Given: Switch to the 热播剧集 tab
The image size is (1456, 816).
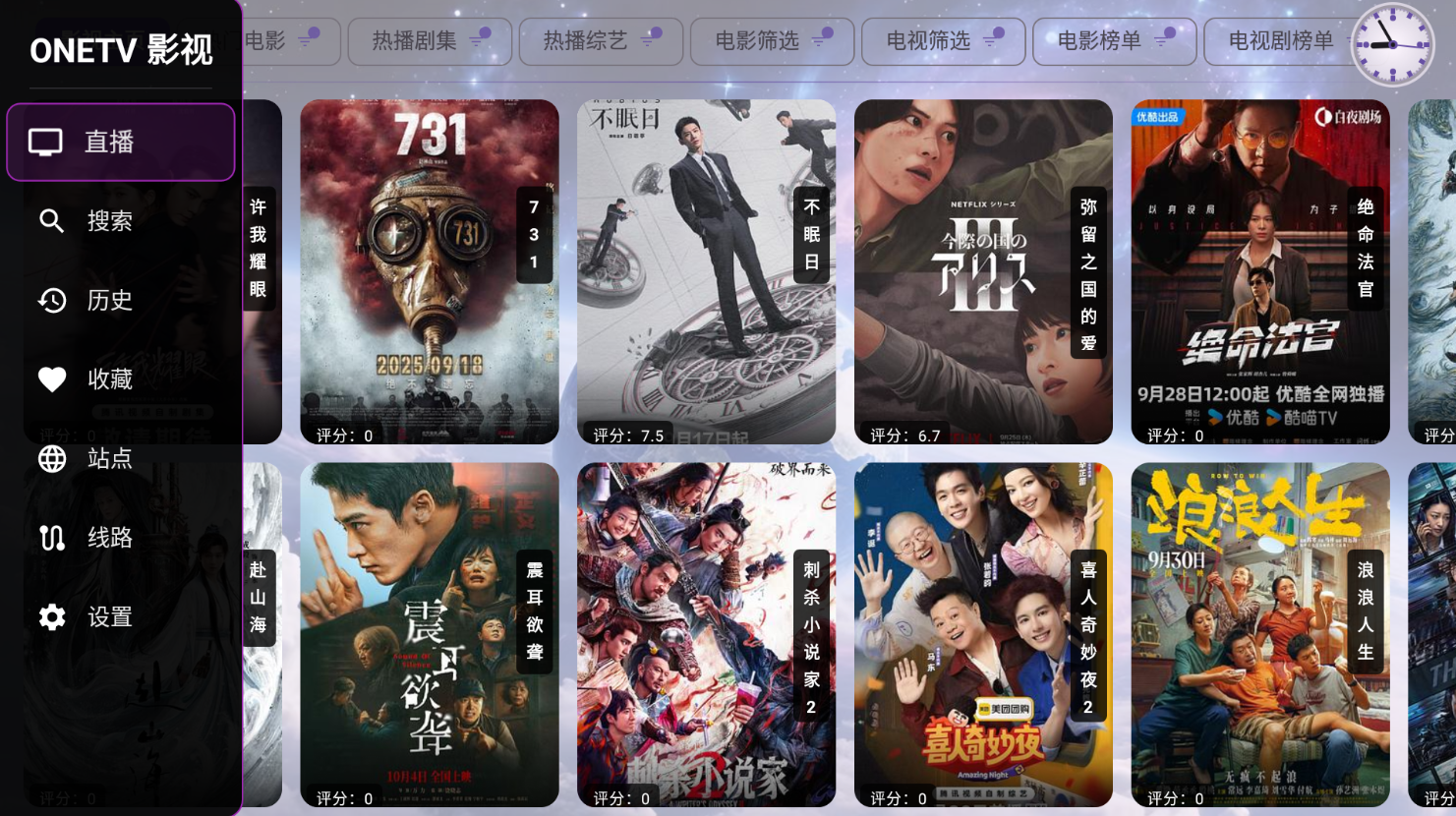Looking at the screenshot, I should point(429,41).
